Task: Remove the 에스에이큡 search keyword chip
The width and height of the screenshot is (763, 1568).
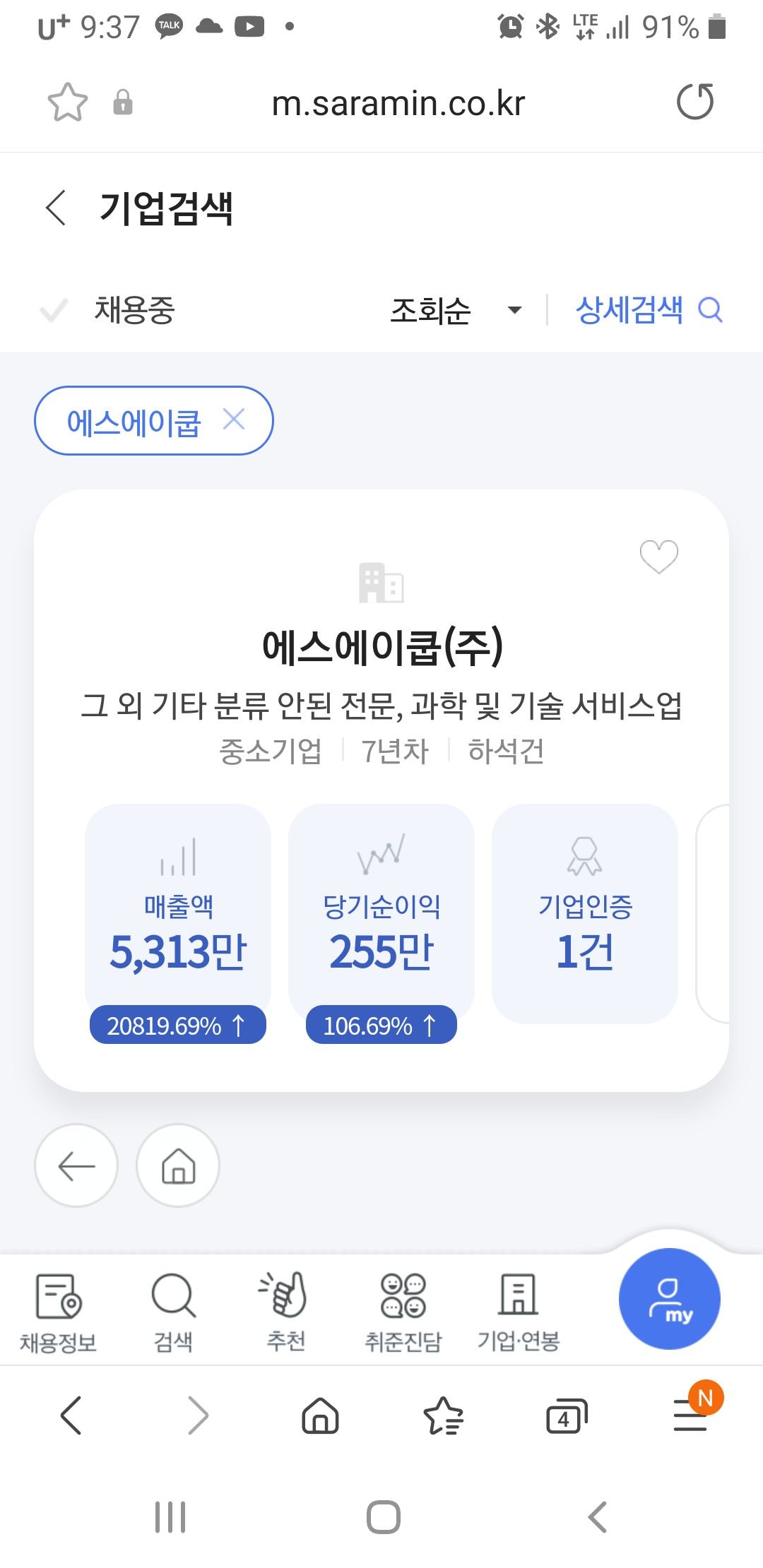Action: tap(234, 420)
